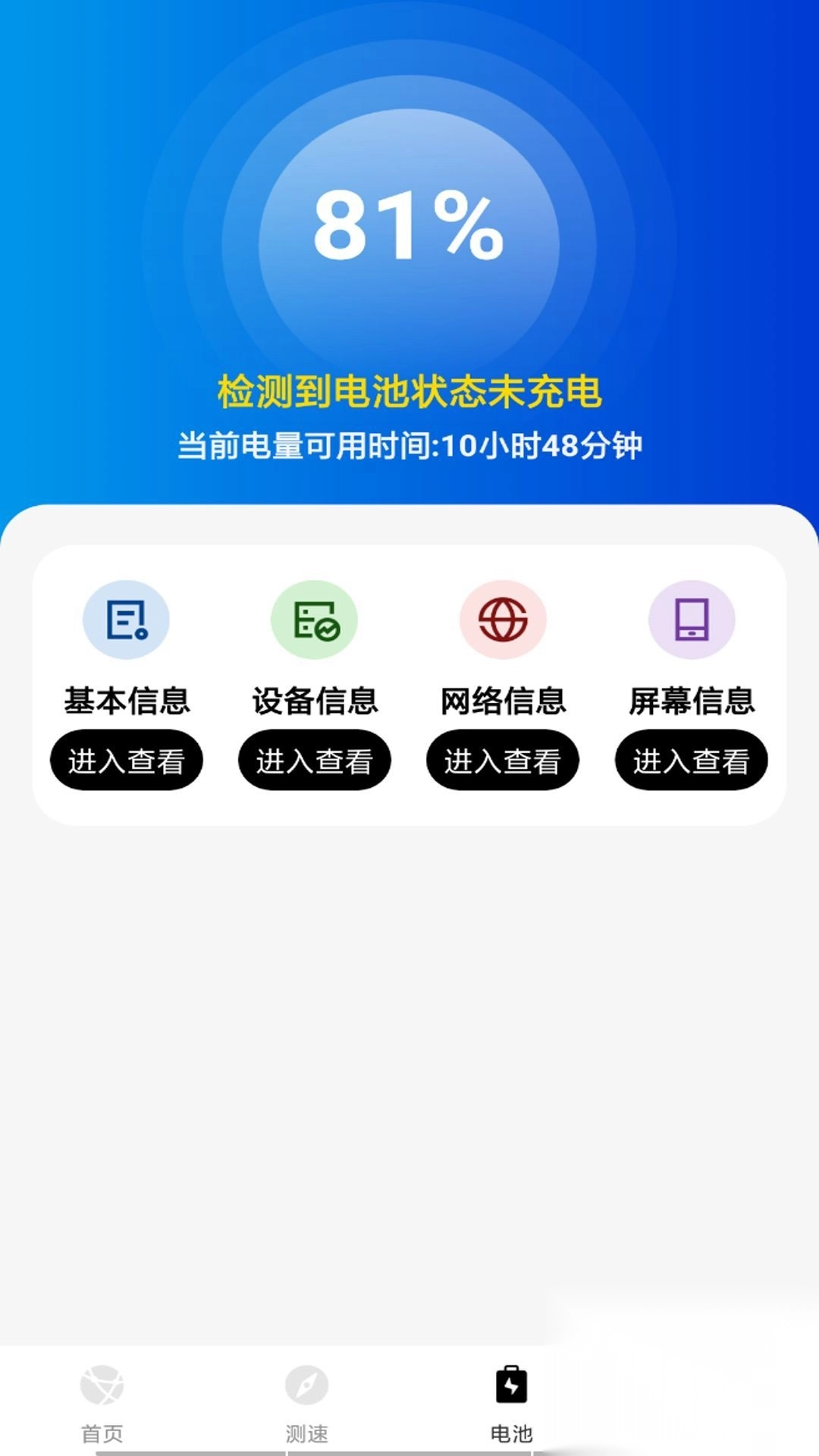
Task: Click 进入查看 under 设备信息
Action: tap(314, 760)
